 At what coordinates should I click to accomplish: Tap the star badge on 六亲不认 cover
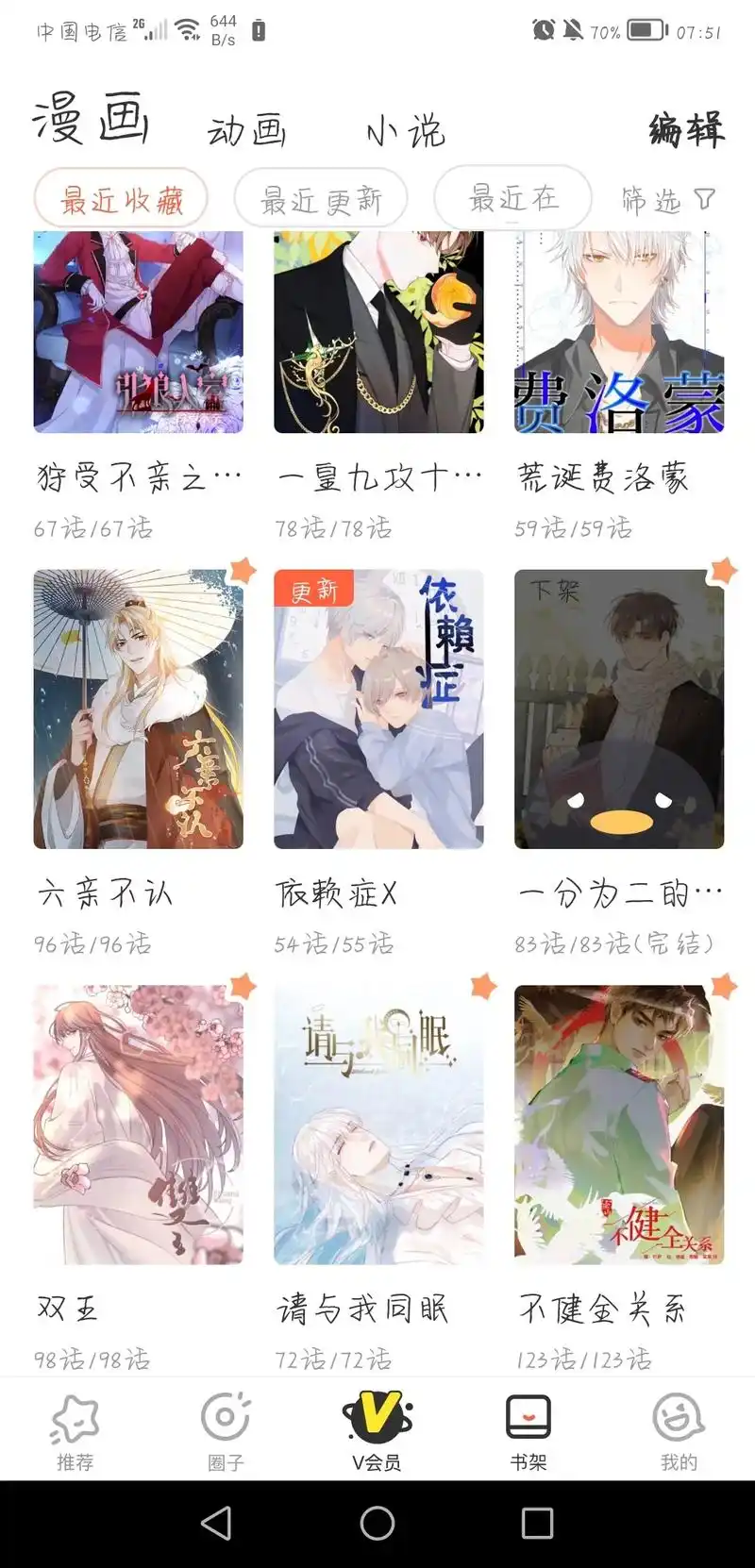click(243, 570)
